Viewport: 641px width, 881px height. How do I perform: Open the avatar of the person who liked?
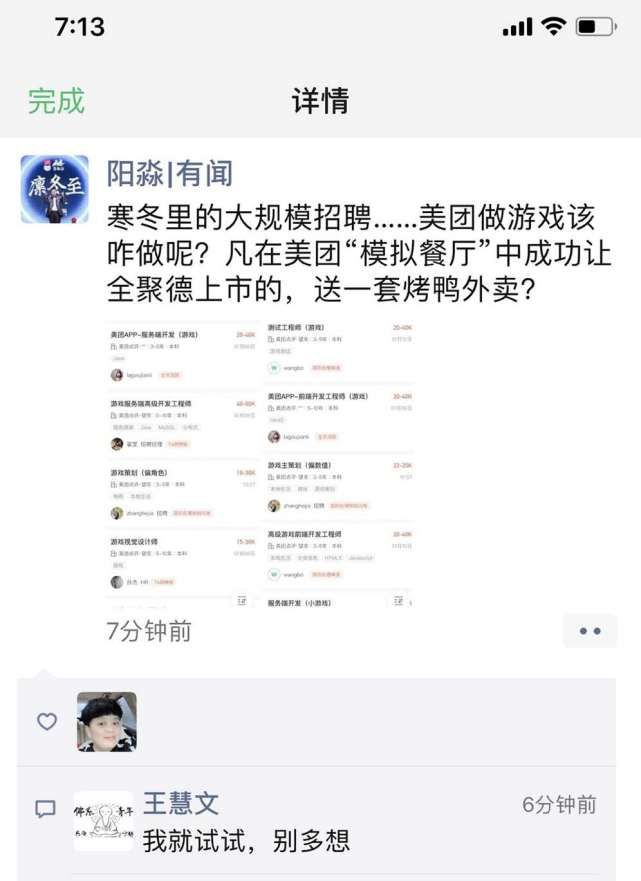tap(106, 721)
